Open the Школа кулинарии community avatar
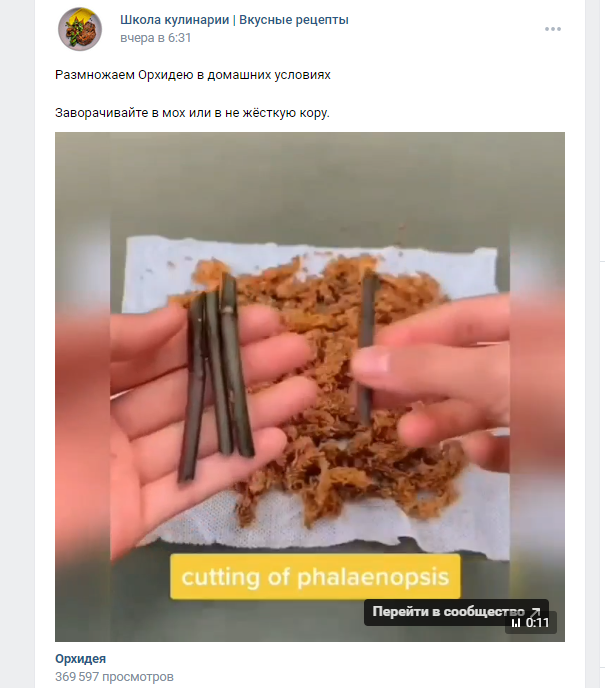 click(x=79, y=29)
